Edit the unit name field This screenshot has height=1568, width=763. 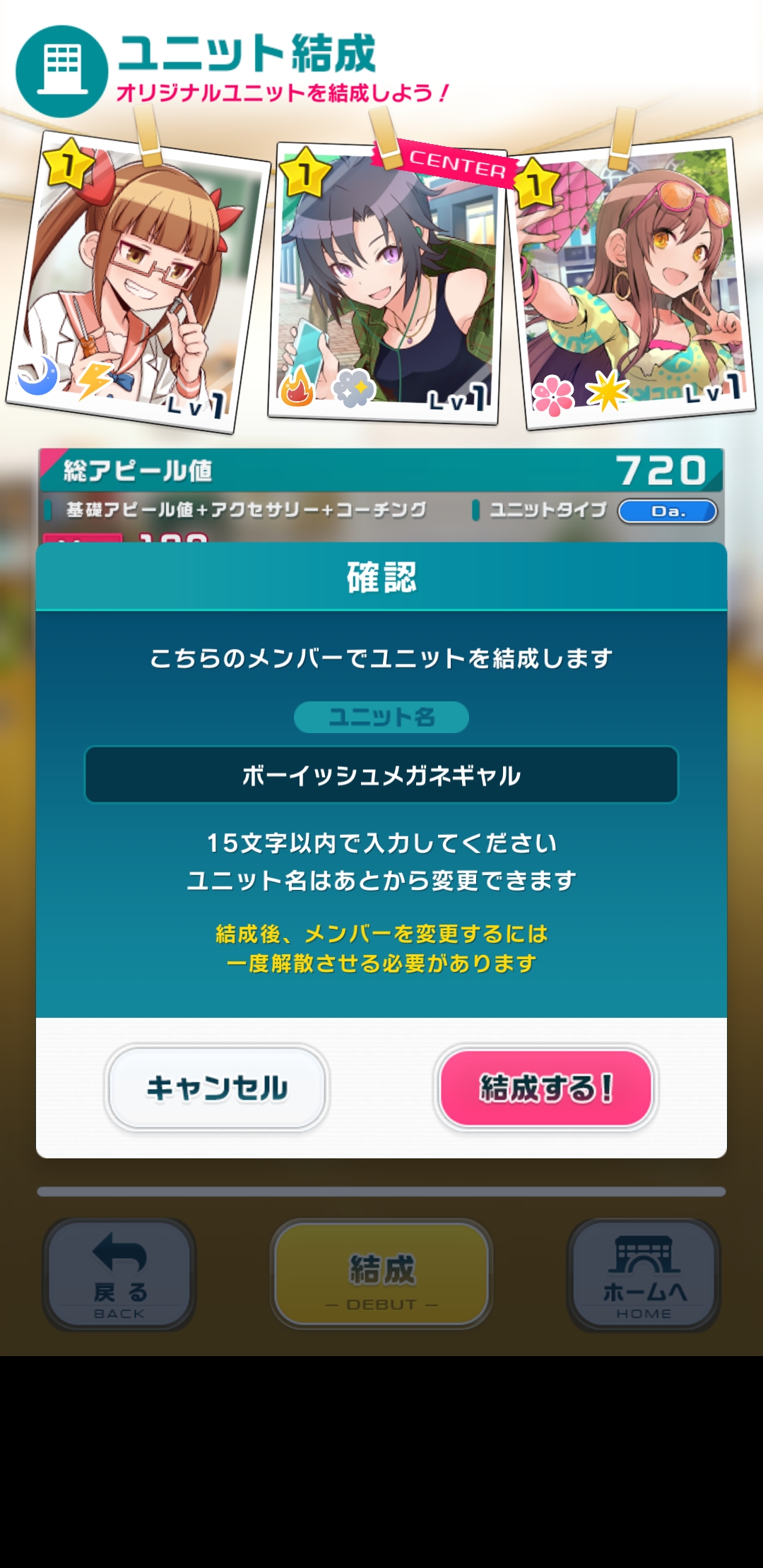381,775
